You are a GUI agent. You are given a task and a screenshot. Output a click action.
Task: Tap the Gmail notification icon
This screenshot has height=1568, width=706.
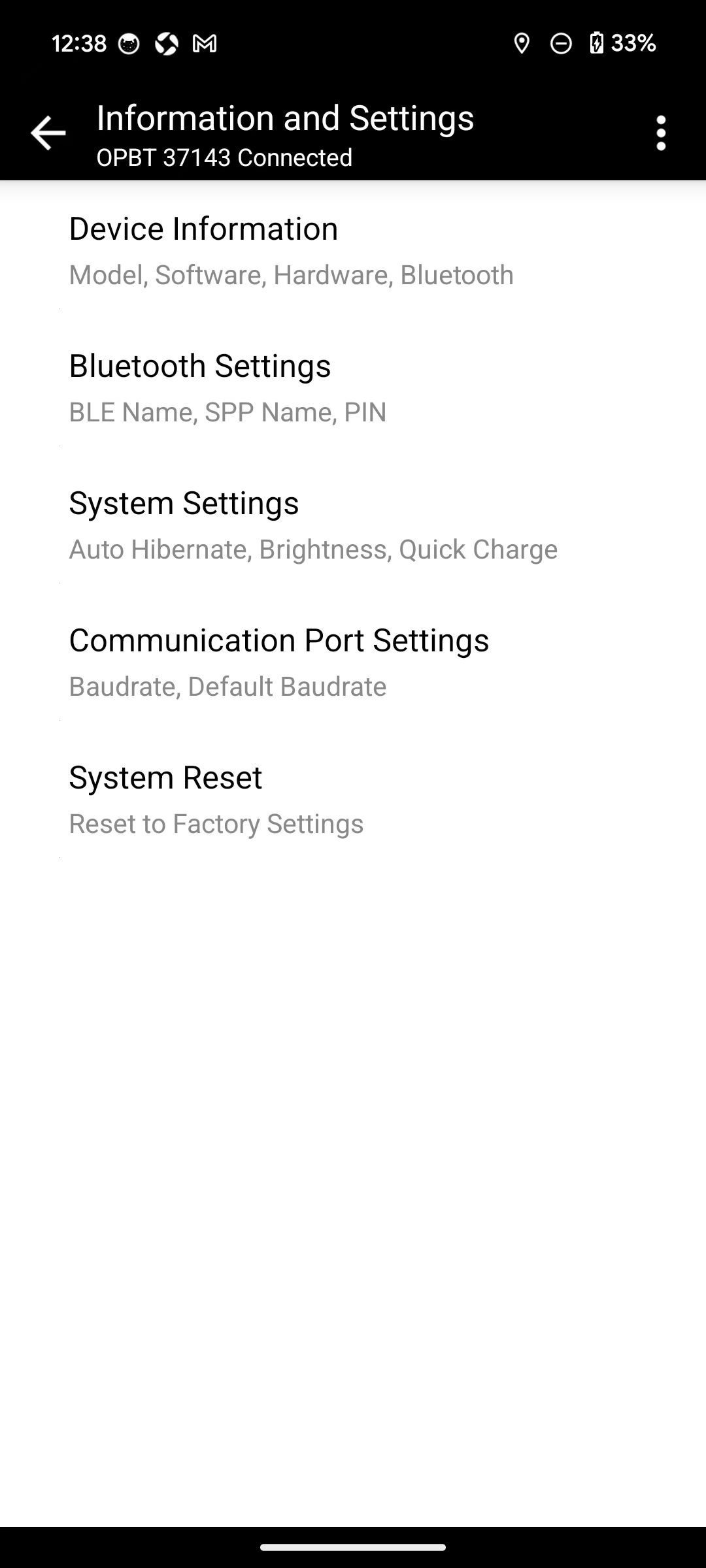(203, 44)
